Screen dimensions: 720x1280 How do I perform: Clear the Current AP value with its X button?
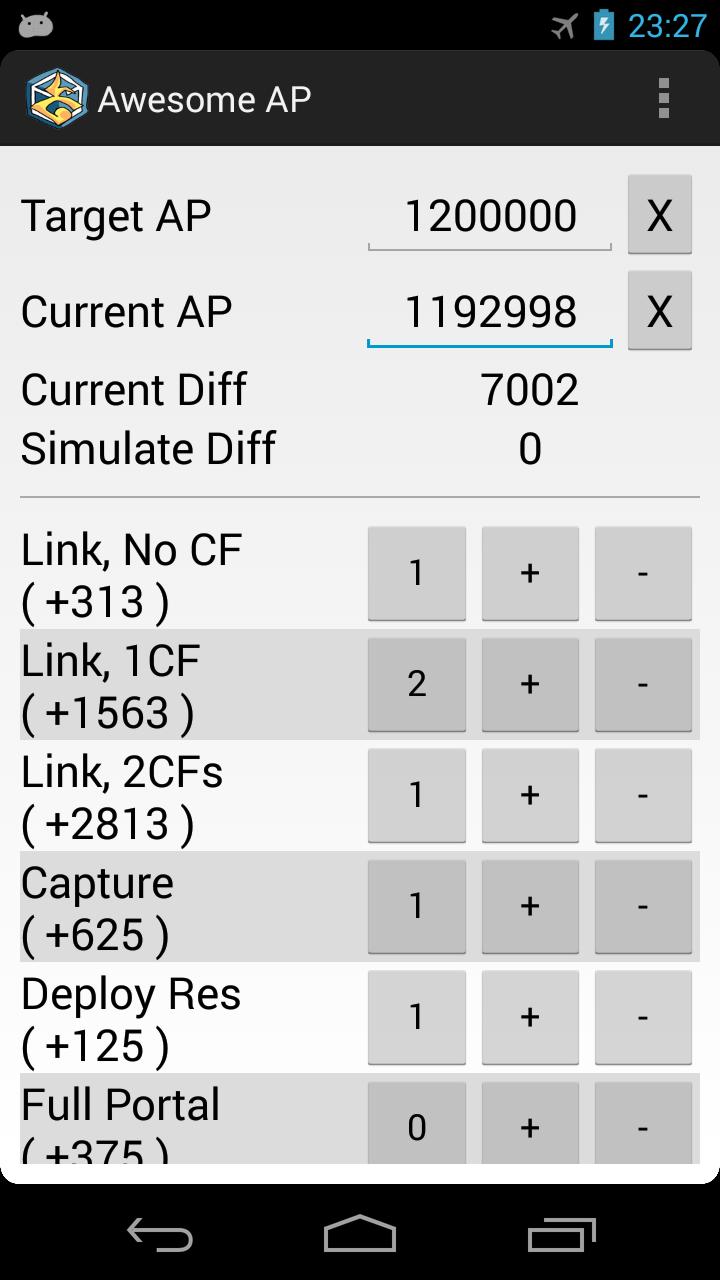(659, 311)
